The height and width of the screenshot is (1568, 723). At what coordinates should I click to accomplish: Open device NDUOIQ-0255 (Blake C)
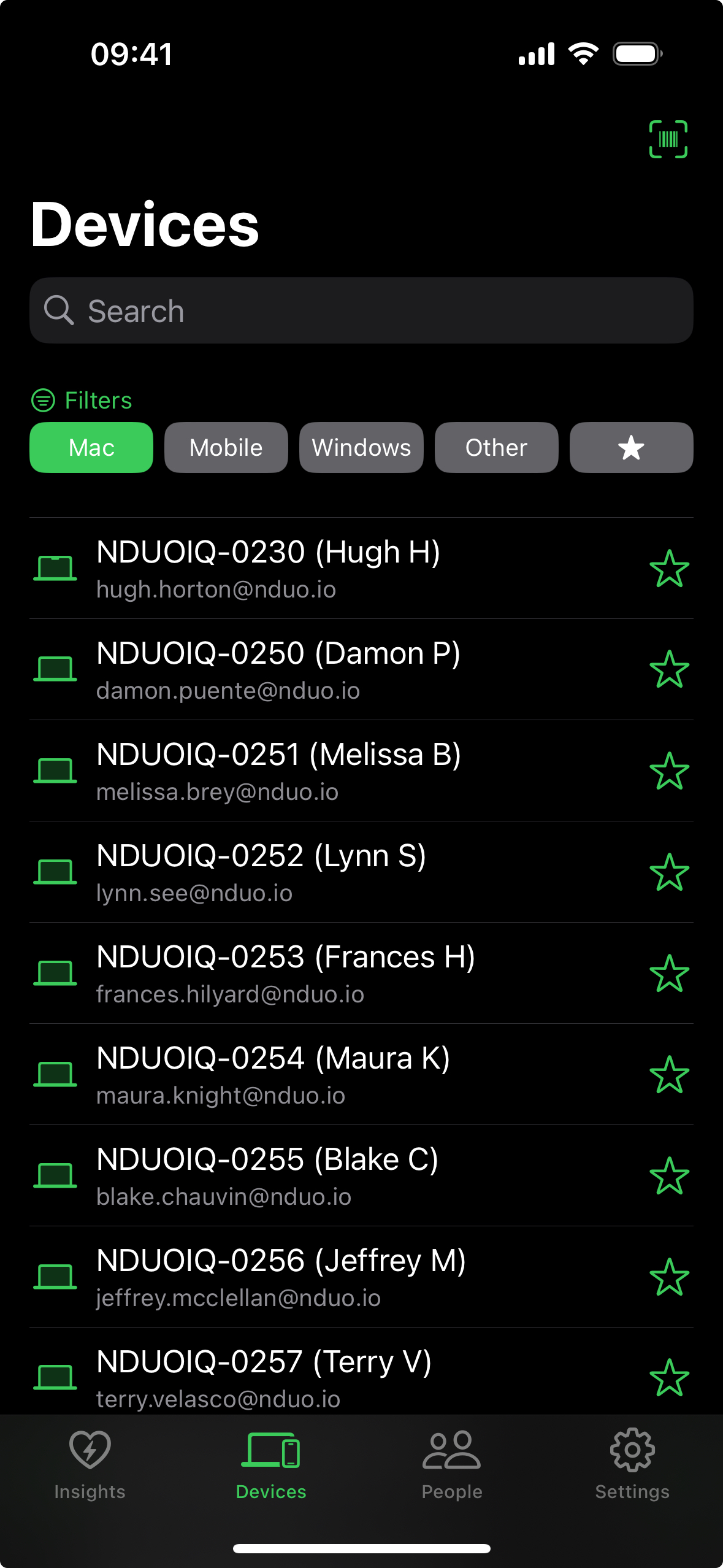[307, 1176]
